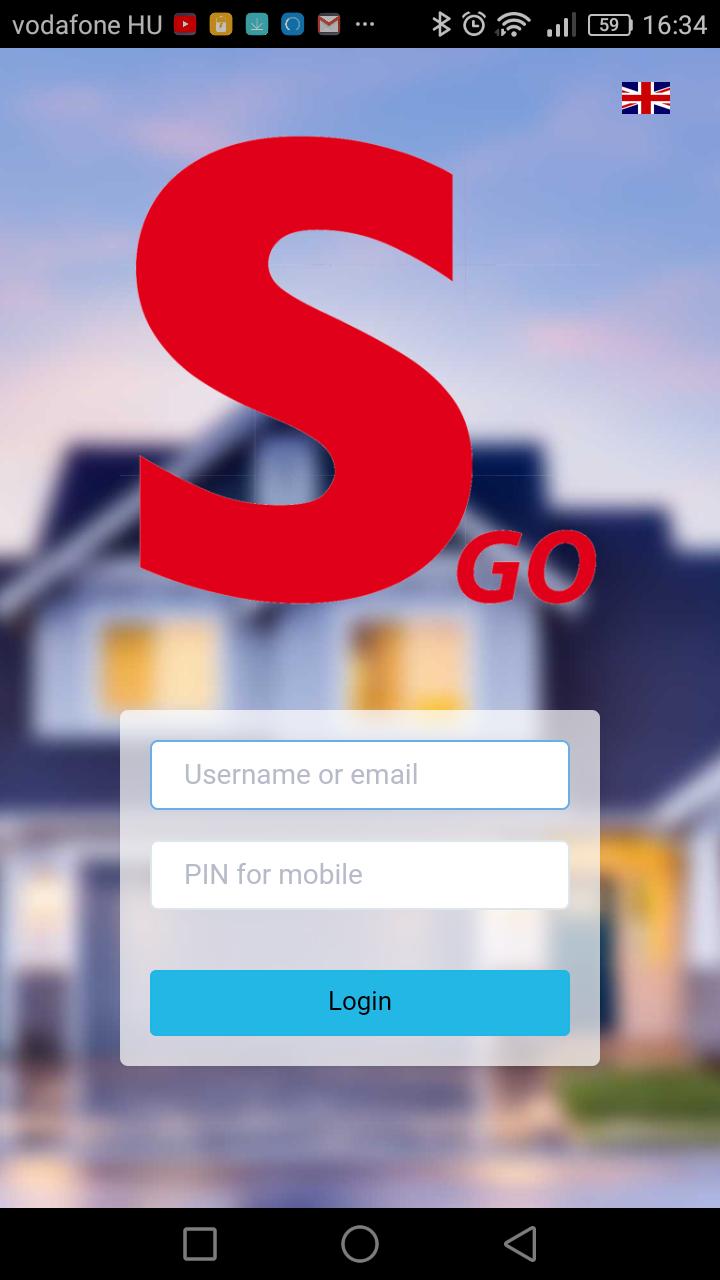The height and width of the screenshot is (1280, 720).
Task: Go back using the system back button
Action: 520,1244
